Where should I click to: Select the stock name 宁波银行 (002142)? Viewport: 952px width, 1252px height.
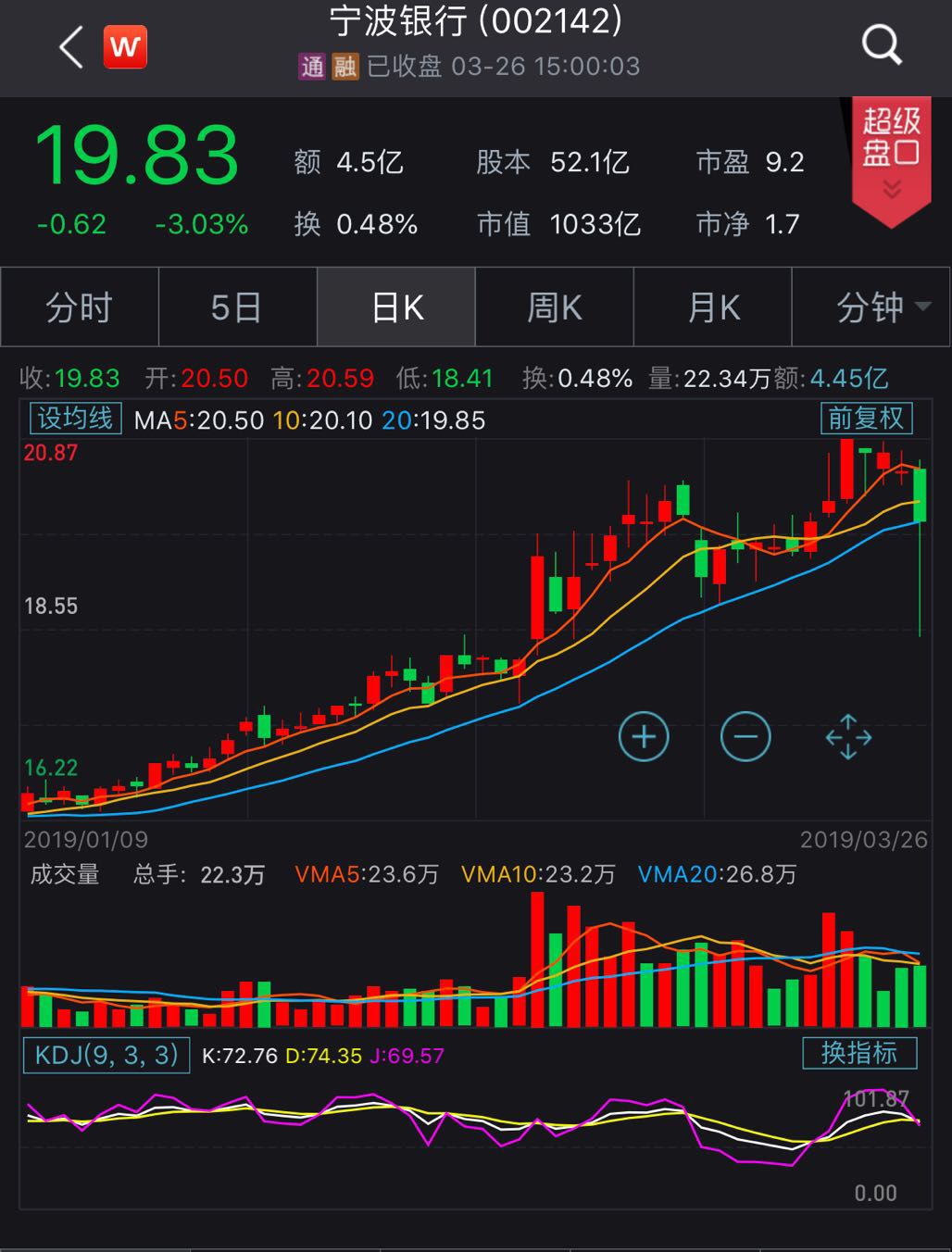point(476,23)
